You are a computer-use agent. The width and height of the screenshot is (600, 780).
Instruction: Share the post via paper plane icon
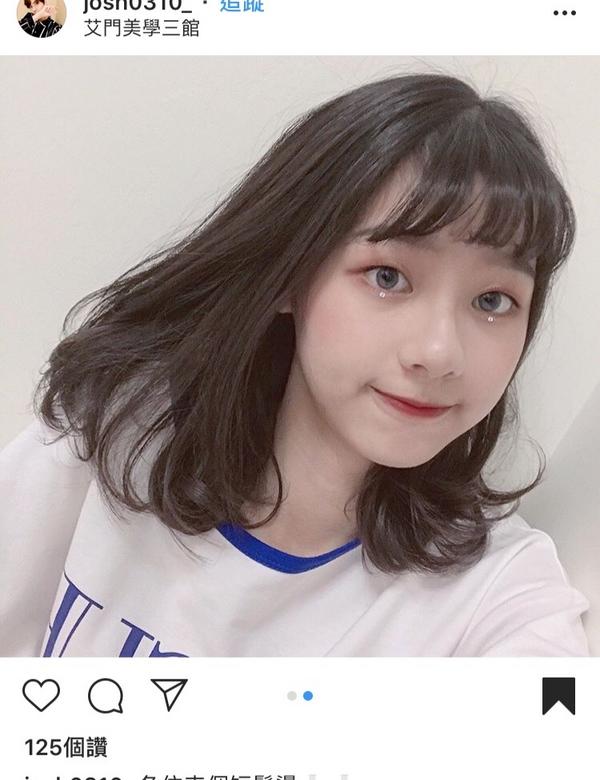169,694
